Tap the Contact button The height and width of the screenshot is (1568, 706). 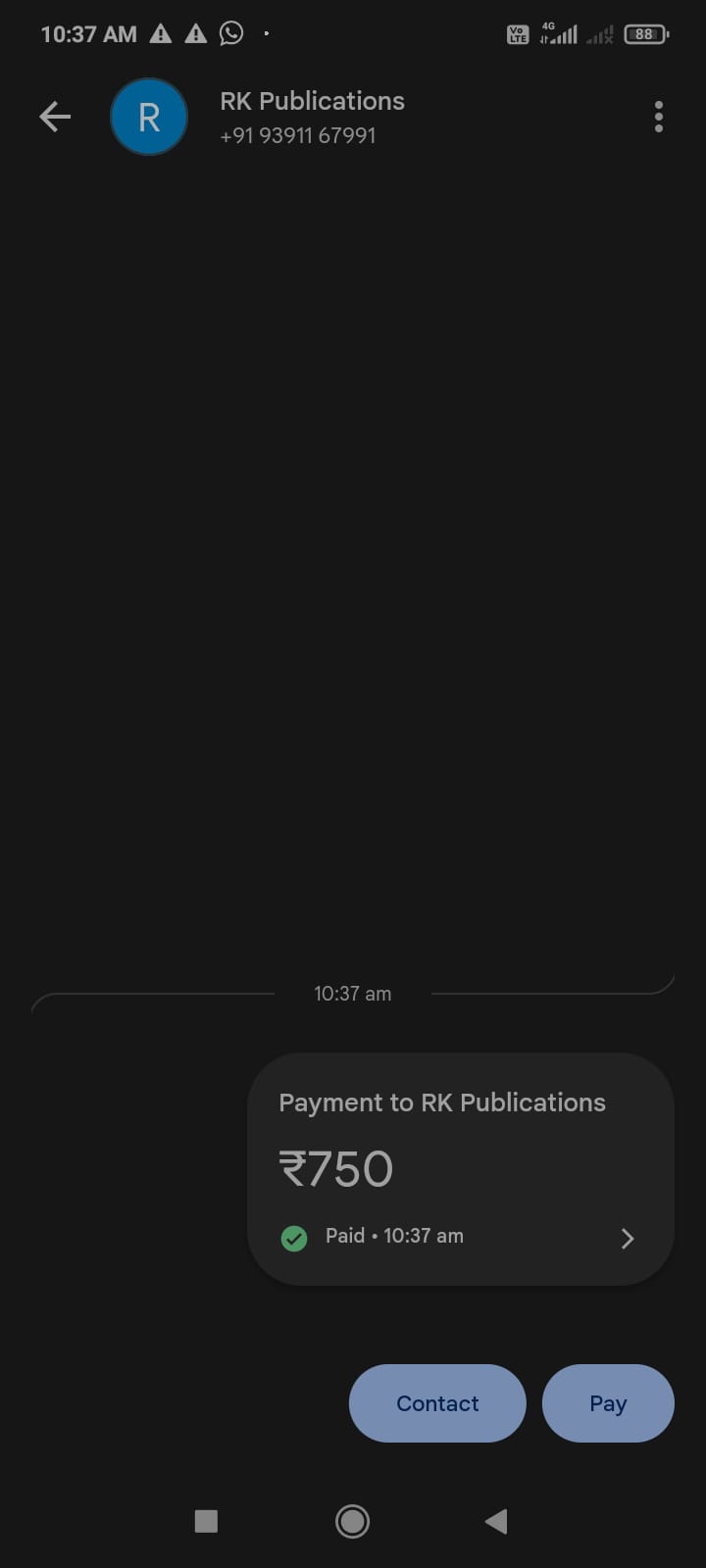[437, 1403]
